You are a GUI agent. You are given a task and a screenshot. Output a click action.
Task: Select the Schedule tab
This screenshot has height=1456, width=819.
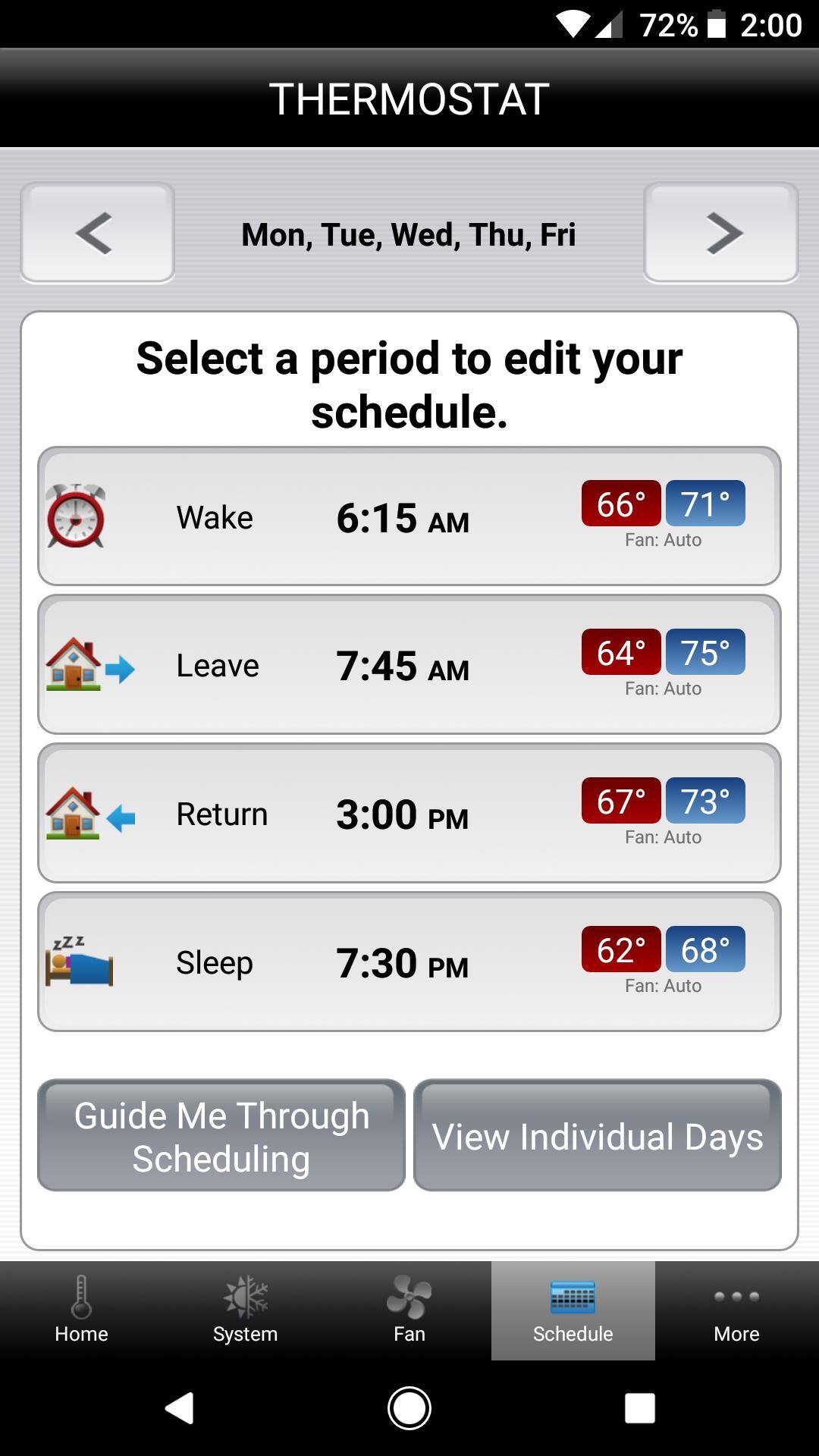pos(573,1310)
